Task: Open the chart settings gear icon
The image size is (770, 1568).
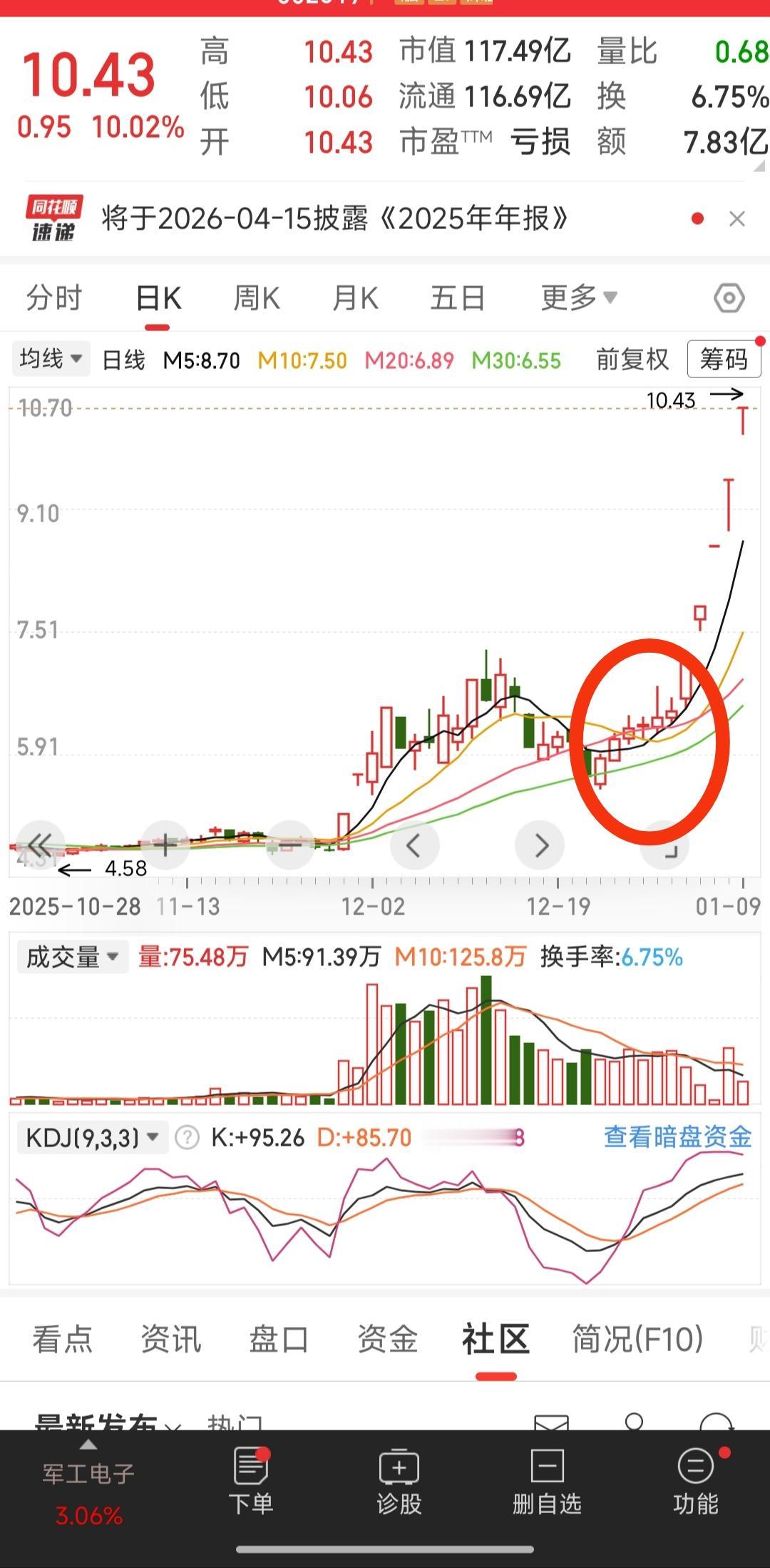Action: pyautogui.click(x=729, y=297)
